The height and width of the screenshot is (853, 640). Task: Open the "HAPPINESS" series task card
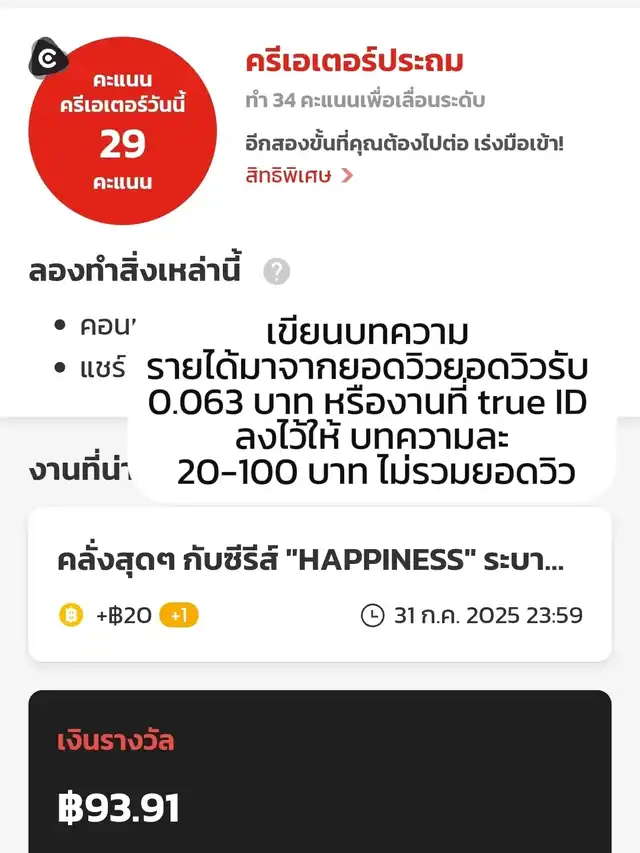tap(319, 584)
